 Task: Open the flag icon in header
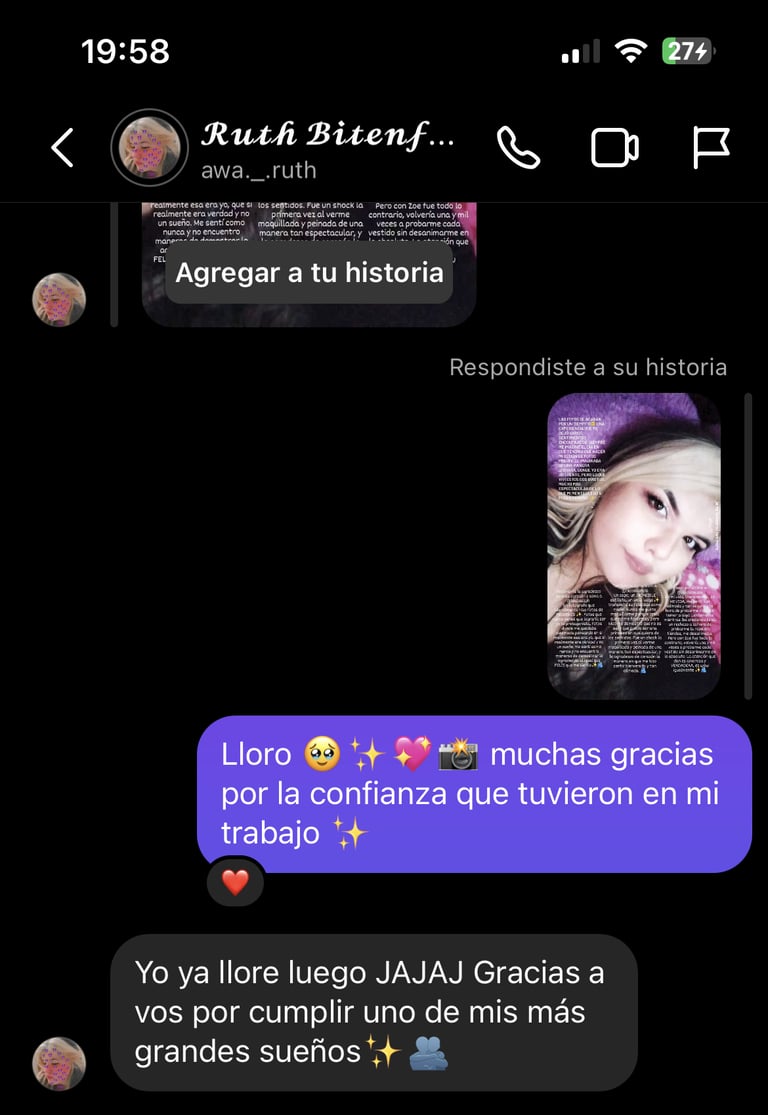pyautogui.click(x=711, y=148)
